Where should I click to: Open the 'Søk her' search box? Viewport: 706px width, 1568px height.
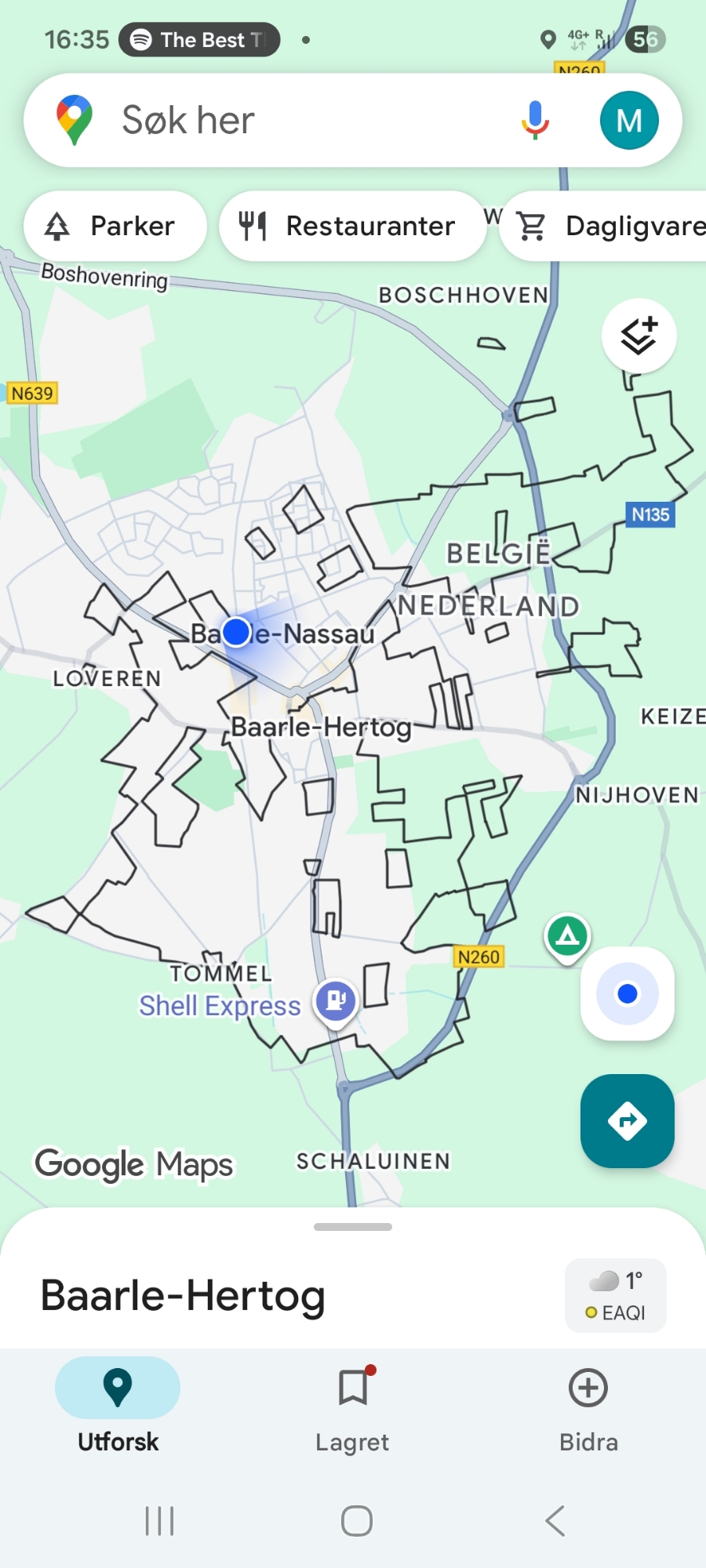298,120
